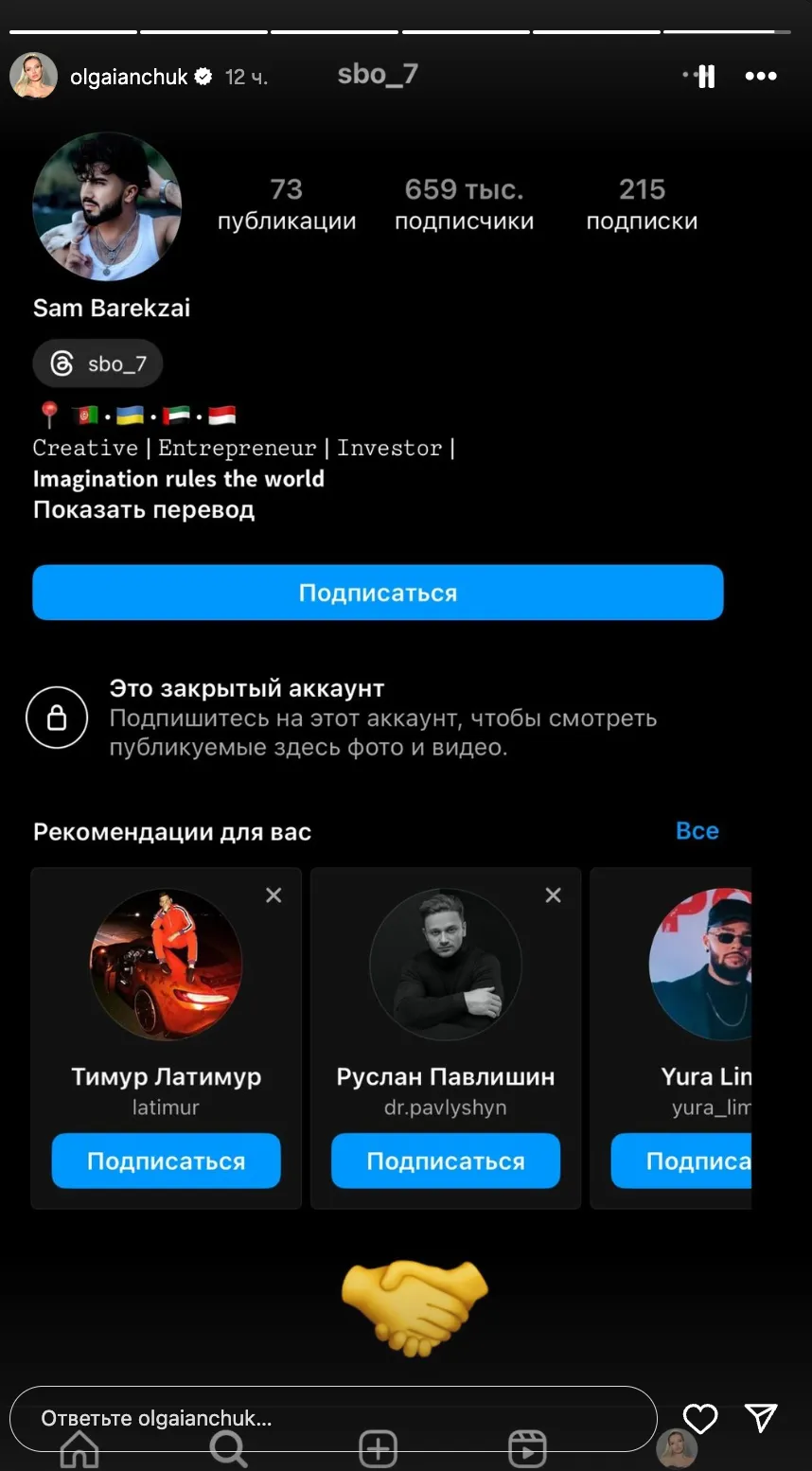
Task: Open the three-dot story options menu
Action: click(761, 77)
